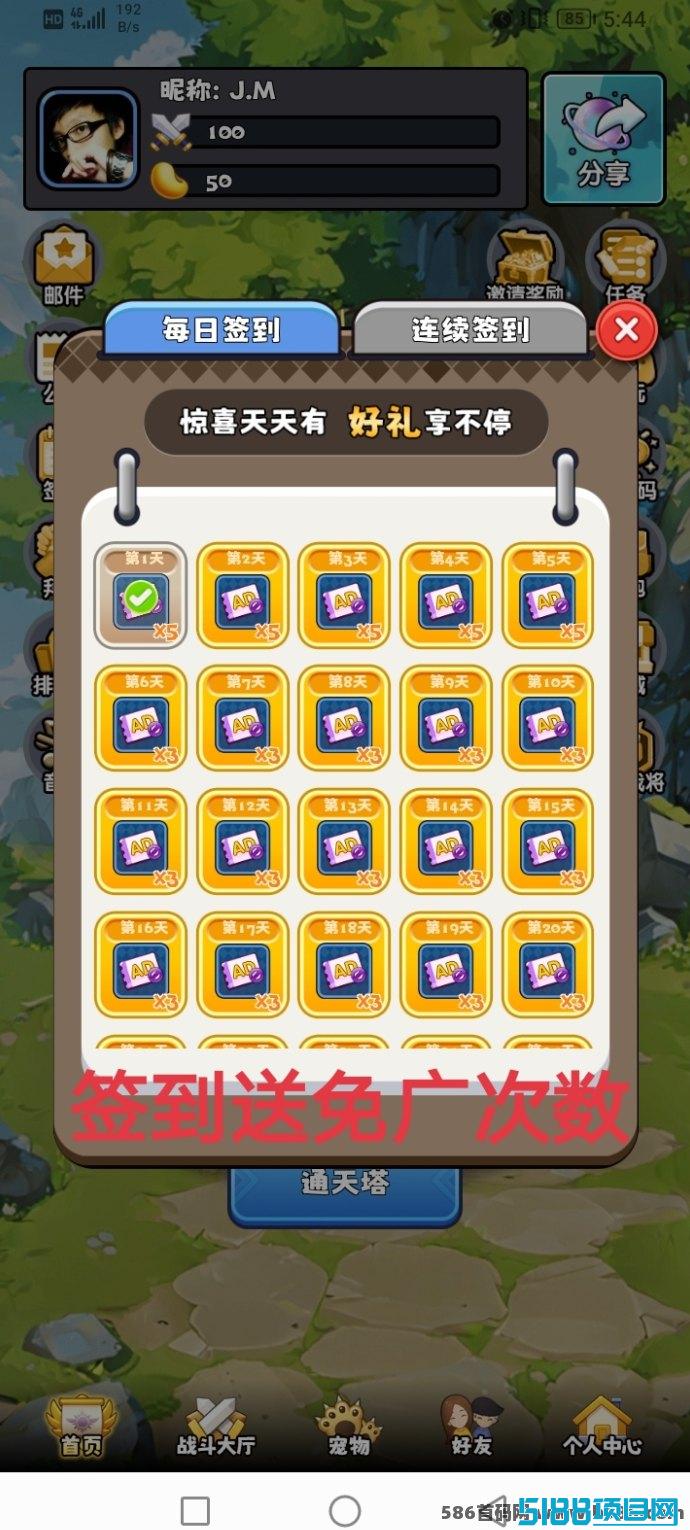Tap the player avatar picture
Image resolution: width=690 pixels, height=1530 pixels.
pyautogui.click(x=88, y=139)
